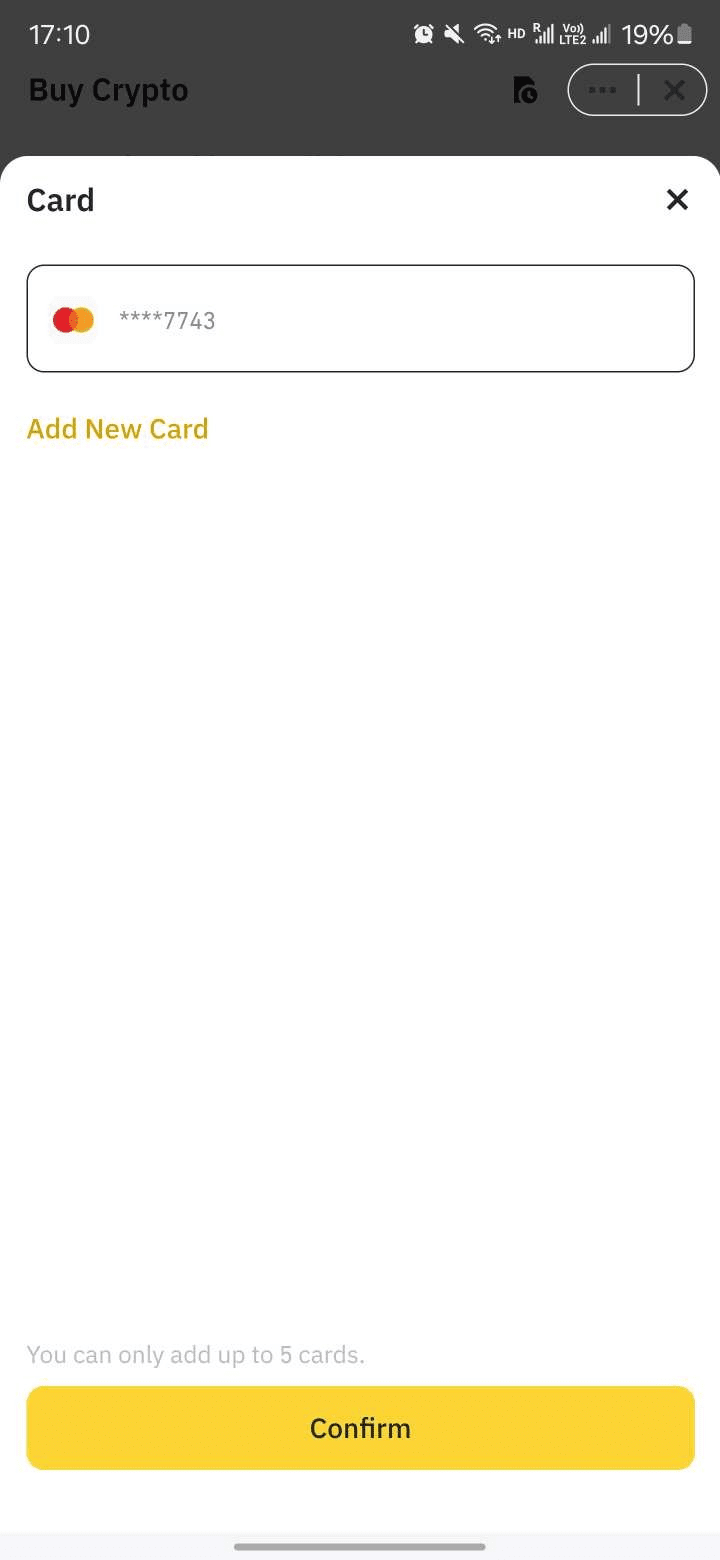720x1560 pixels.
Task: Confirm the selected card
Action: 360,1428
